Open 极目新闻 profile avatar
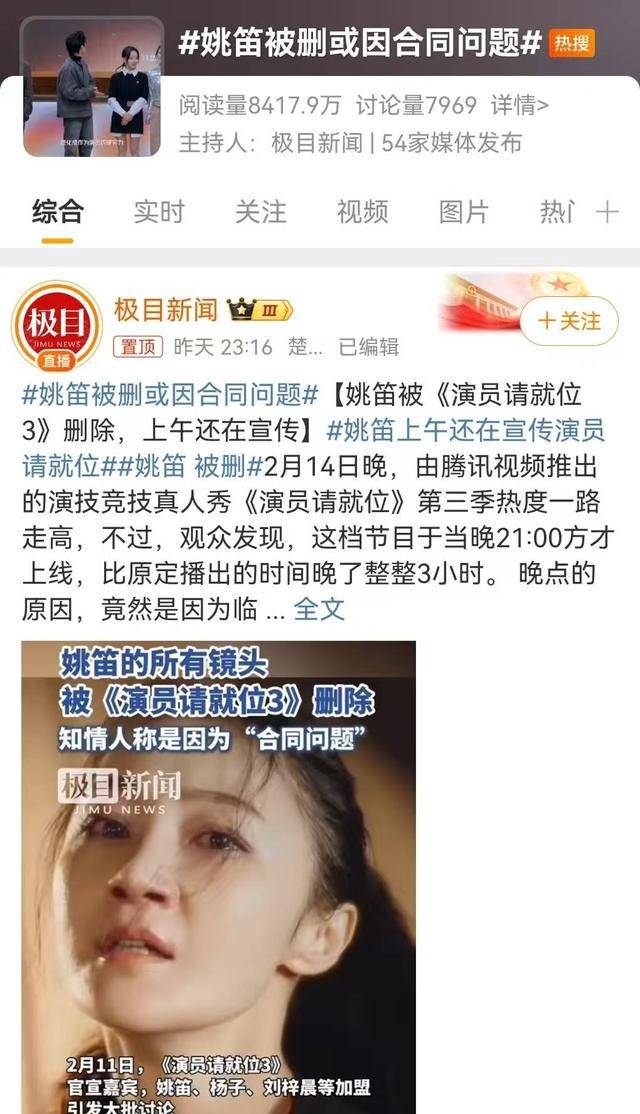The width and height of the screenshot is (640, 1114). click(57, 327)
